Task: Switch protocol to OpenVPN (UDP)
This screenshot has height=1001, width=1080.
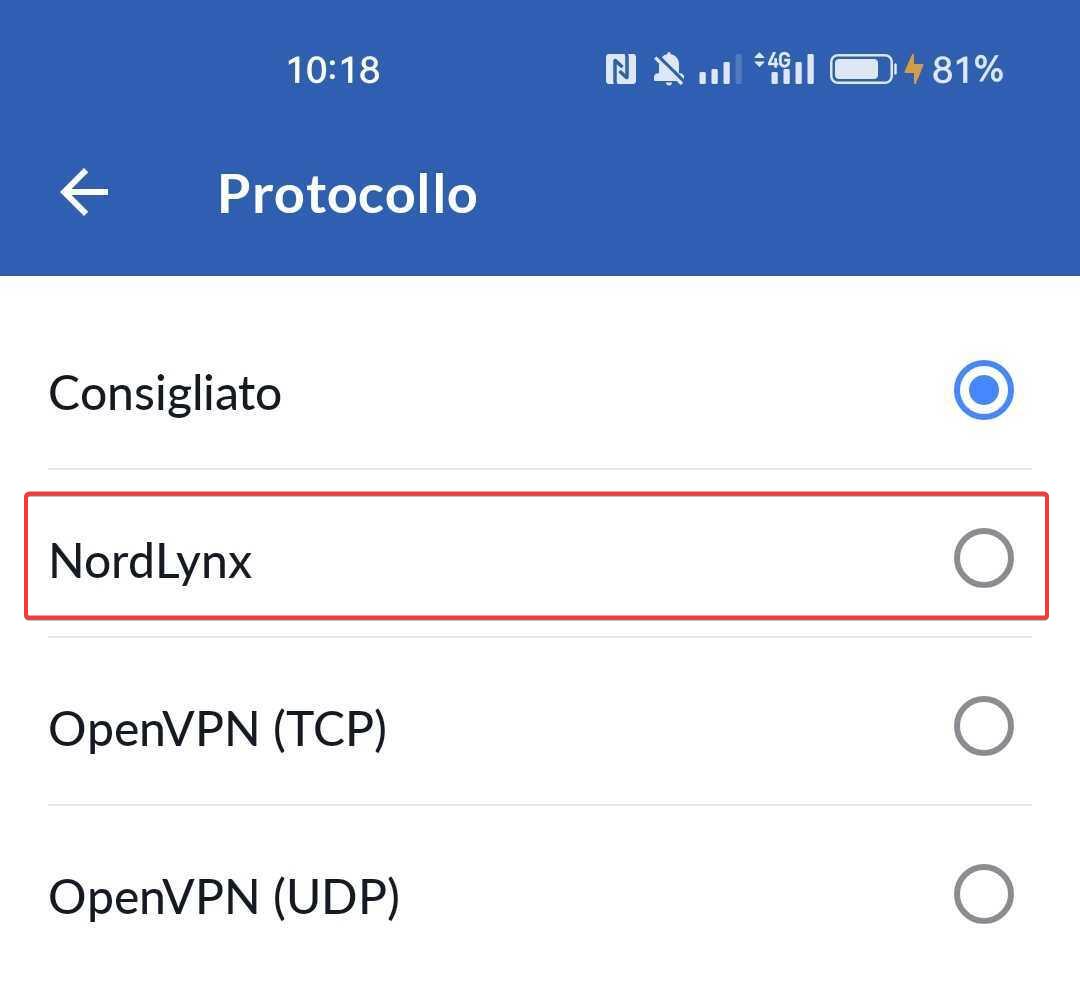Action: [983, 894]
